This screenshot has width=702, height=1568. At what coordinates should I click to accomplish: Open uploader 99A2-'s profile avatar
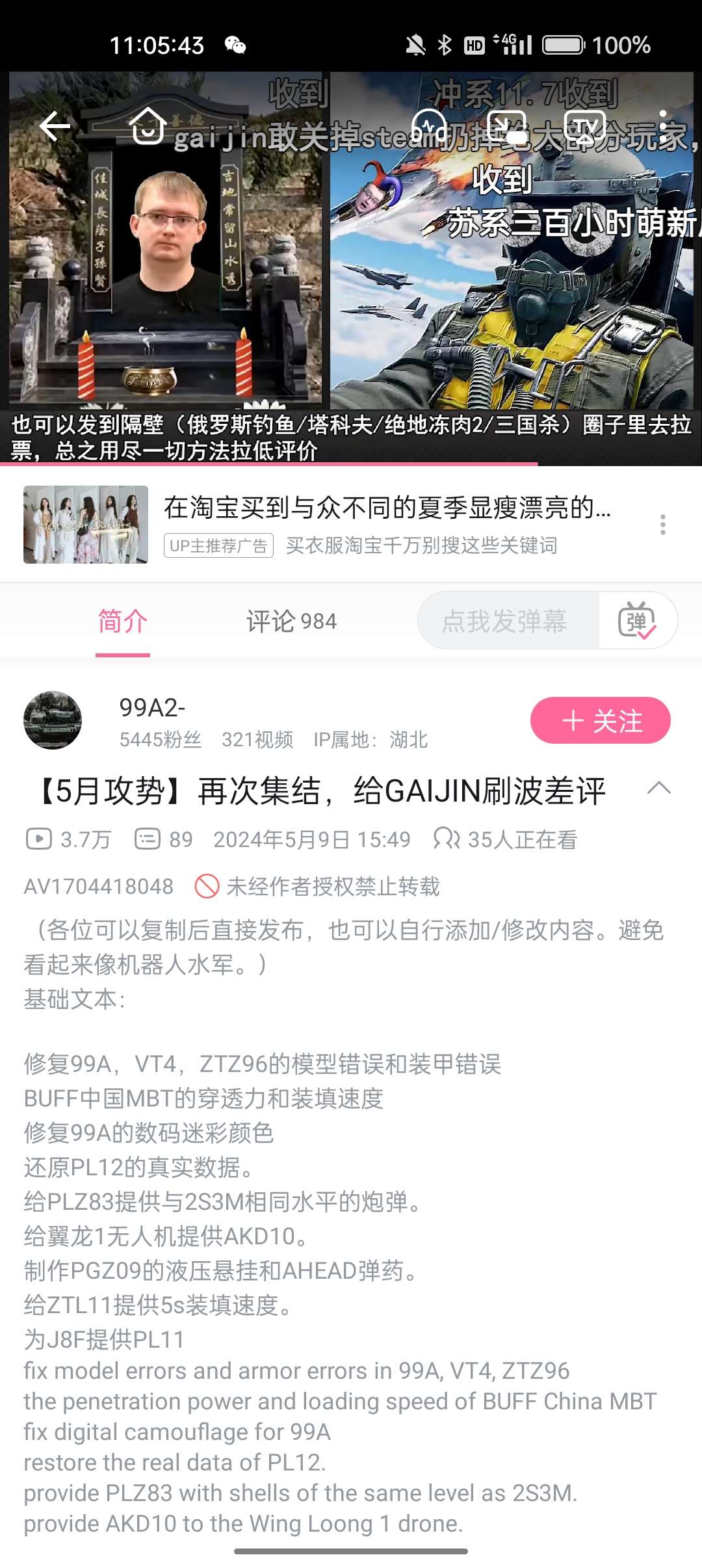[x=53, y=720]
